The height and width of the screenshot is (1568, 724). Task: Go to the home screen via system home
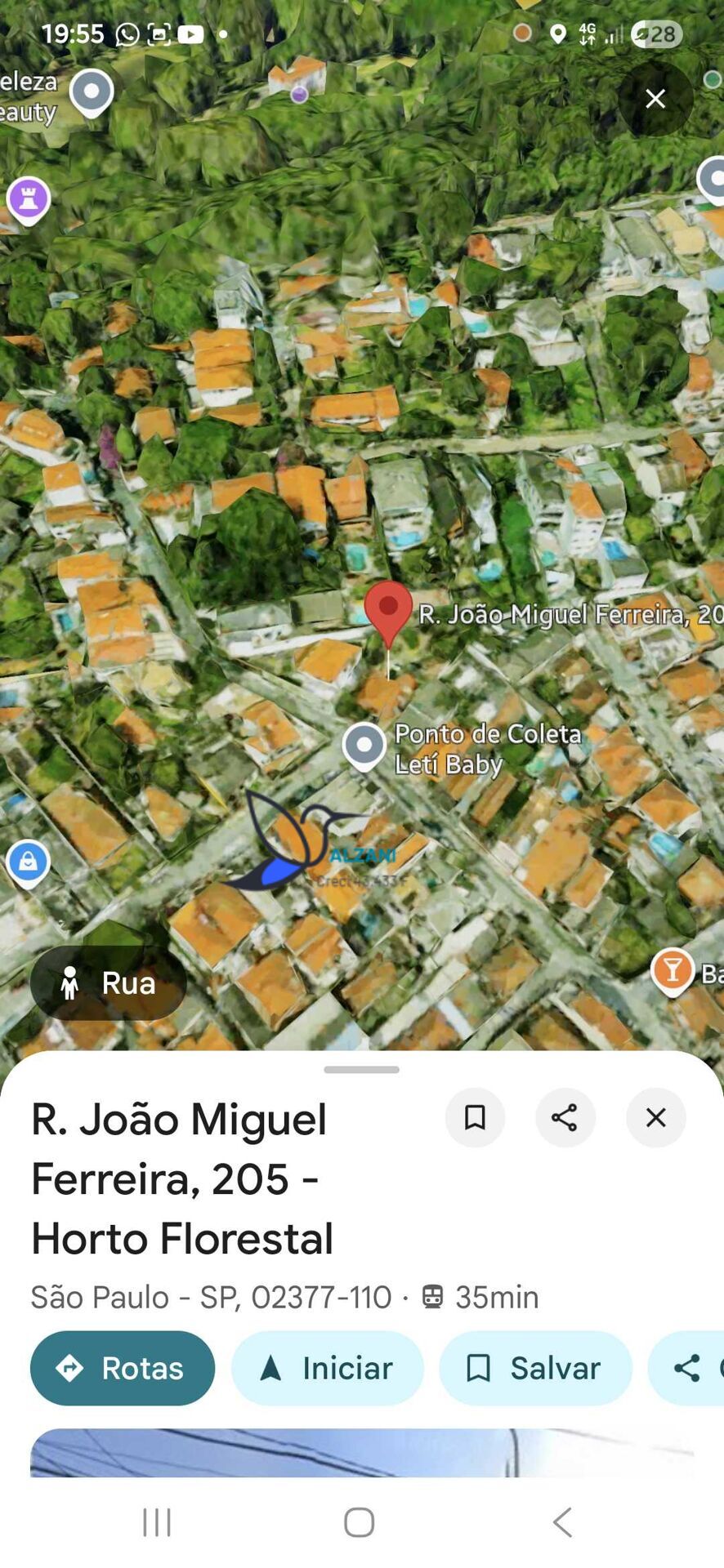tap(360, 1522)
